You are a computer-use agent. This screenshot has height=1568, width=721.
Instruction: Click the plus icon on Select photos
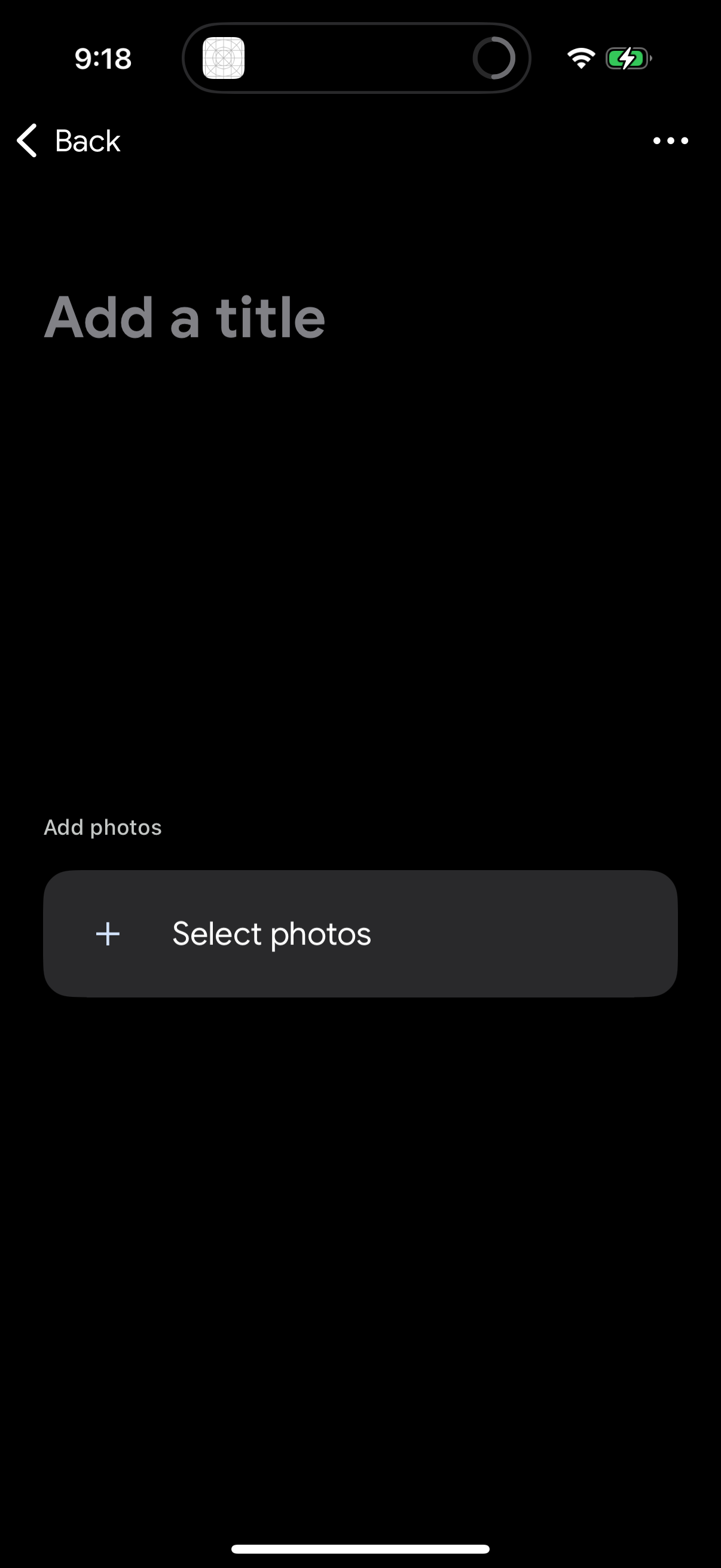tap(107, 933)
